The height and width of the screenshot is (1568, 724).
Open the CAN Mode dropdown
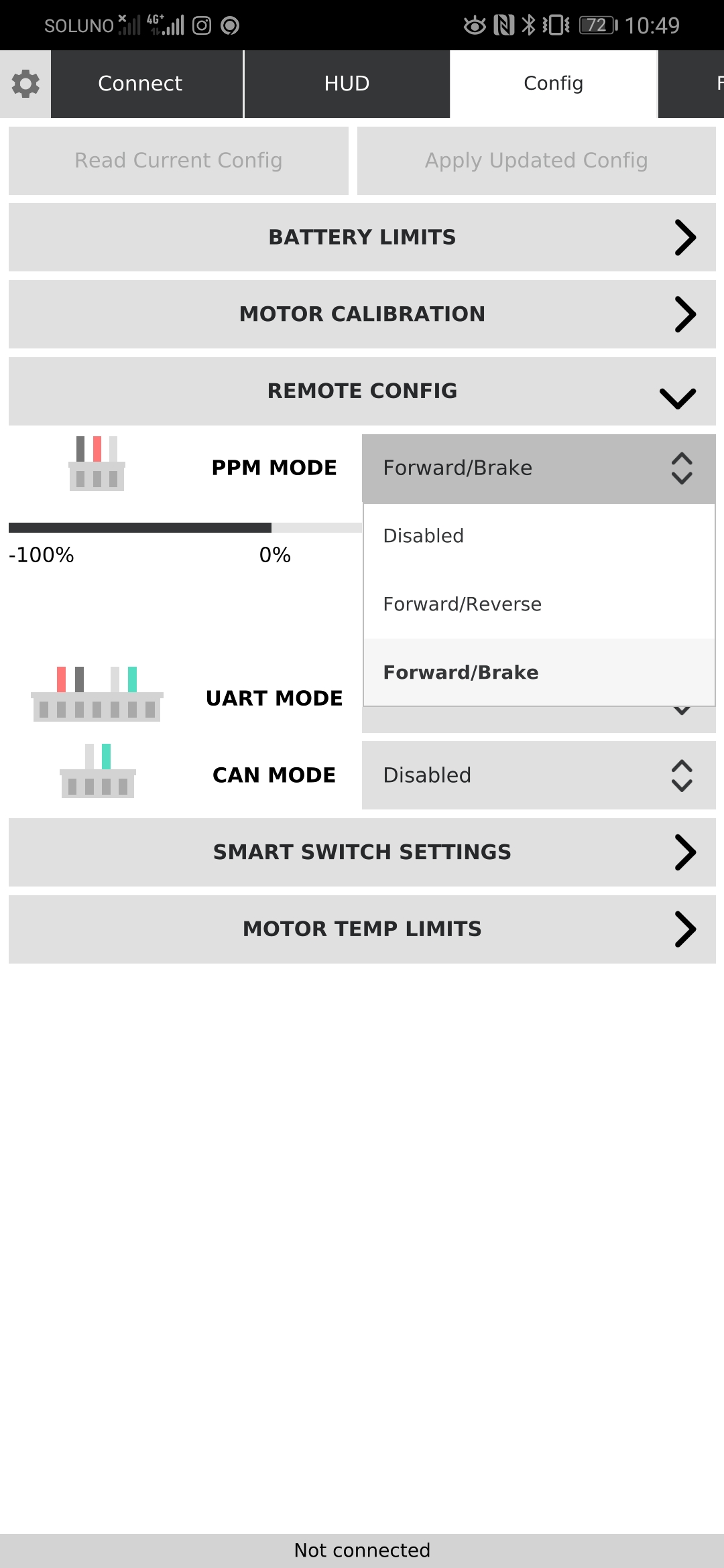(538, 775)
